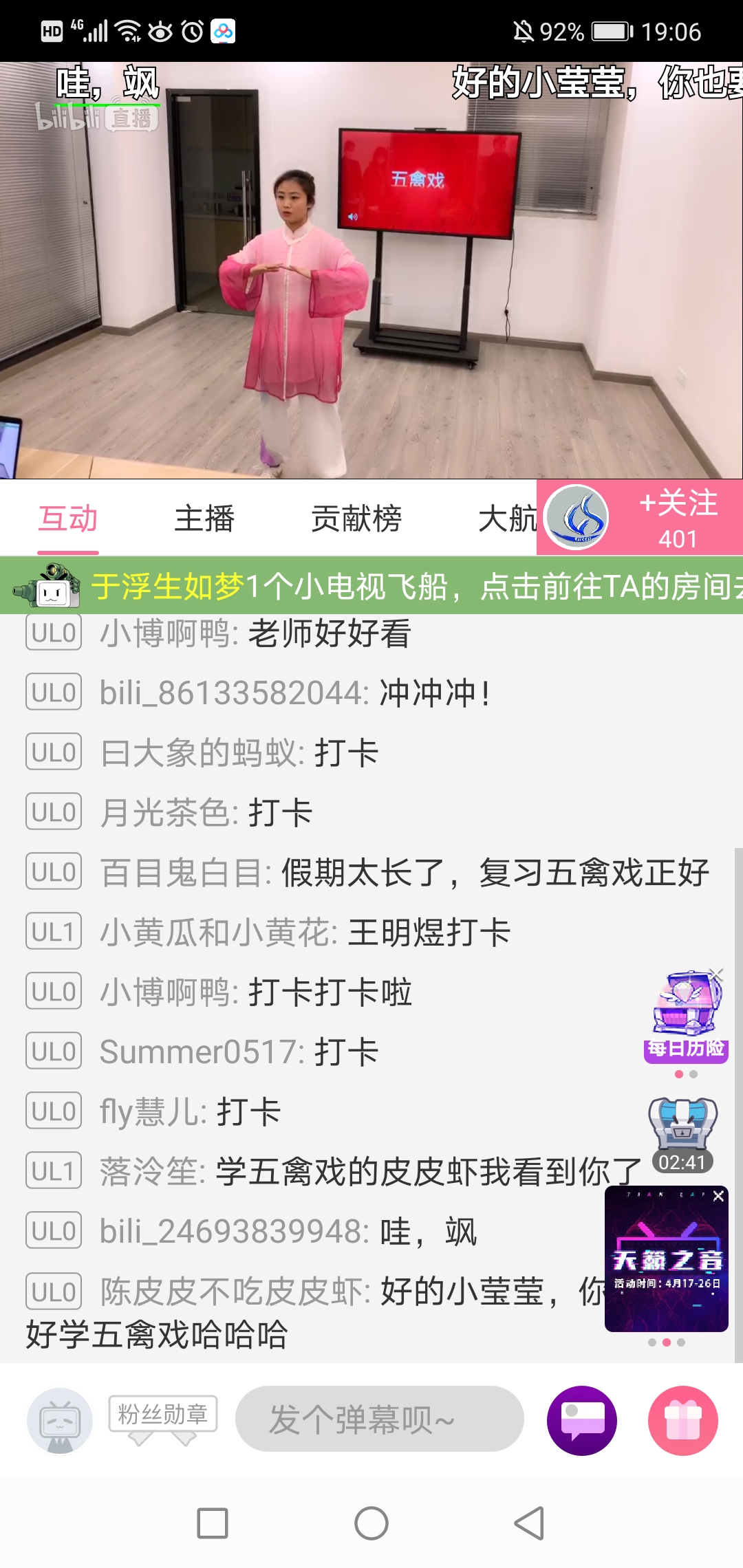This screenshot has width=743, height=1568.
Task: Close the 每日历险 widget
Action: (717, 974)
